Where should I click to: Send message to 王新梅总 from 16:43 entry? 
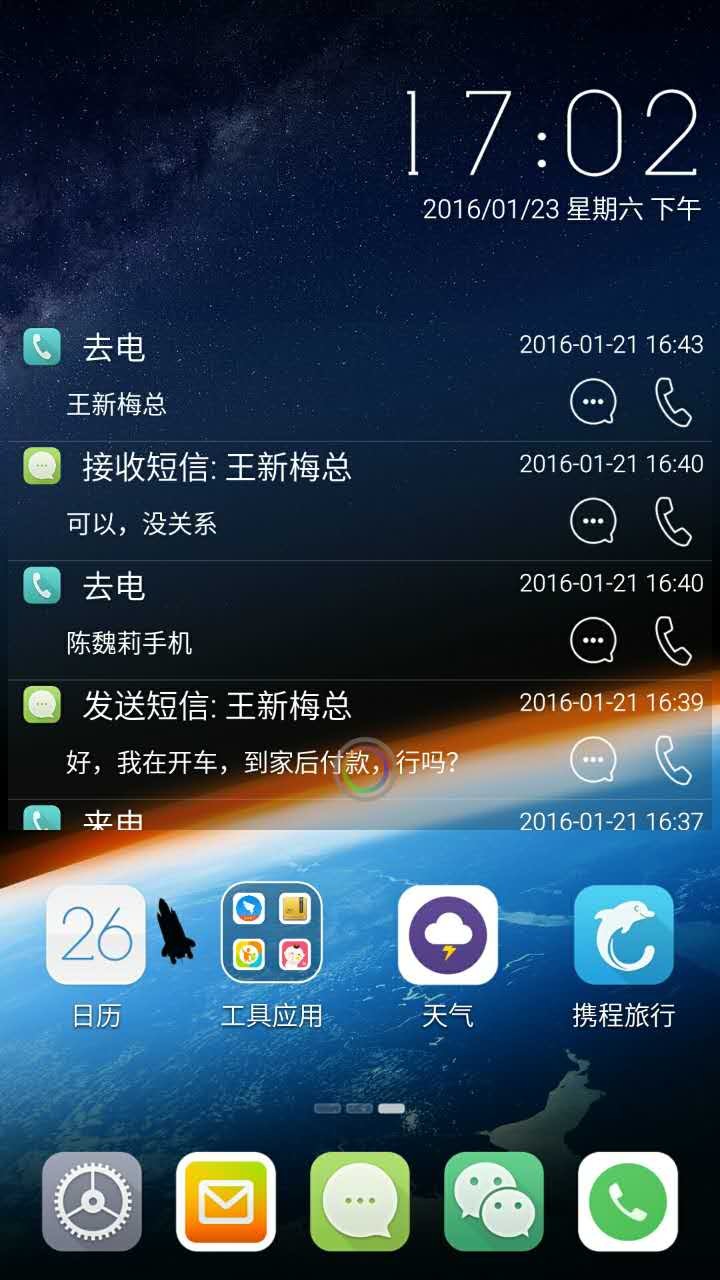pyautogui.click(x=593, y=403)
